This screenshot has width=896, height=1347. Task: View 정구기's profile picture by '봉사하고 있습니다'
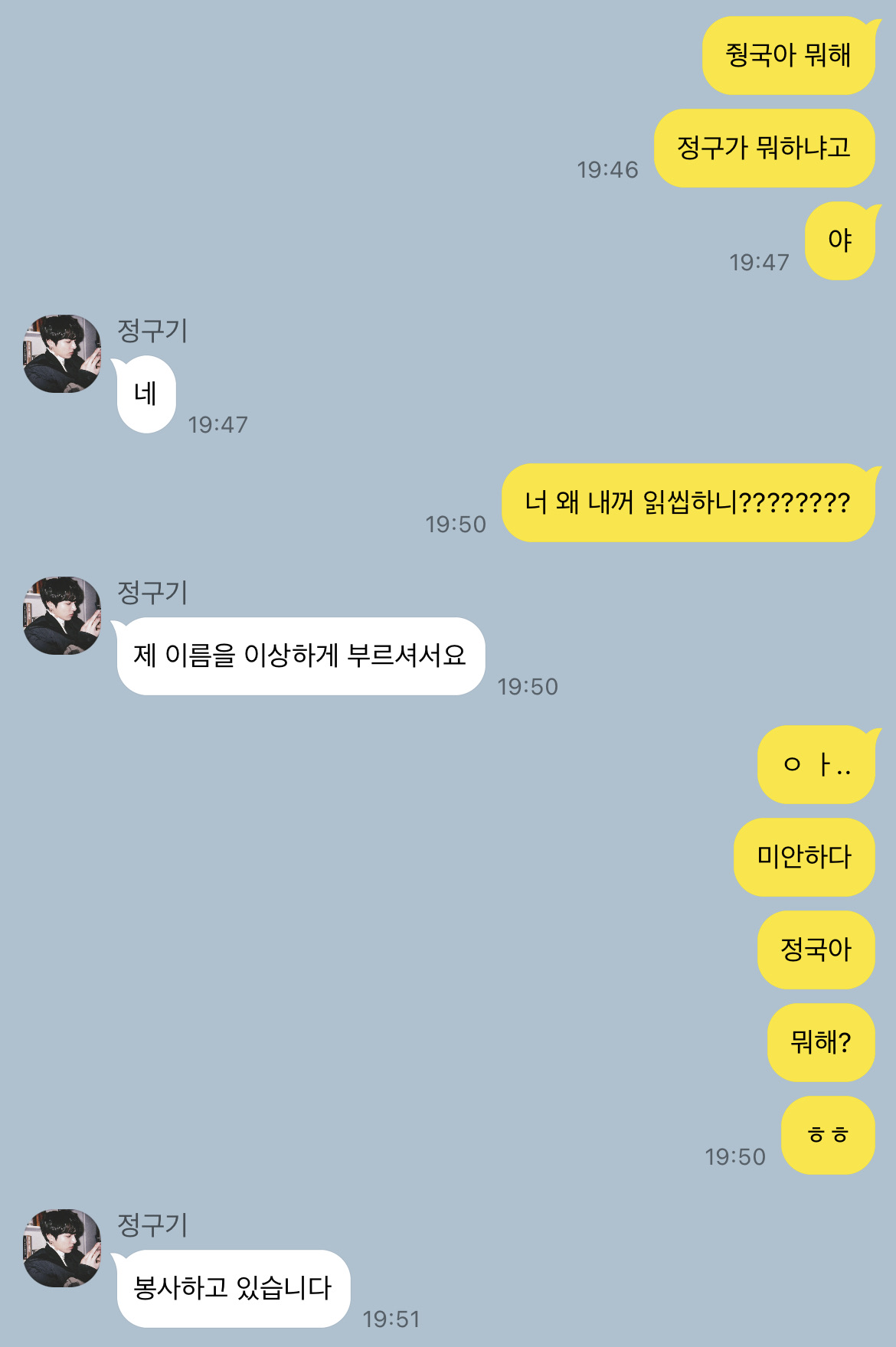point(62,1247)
